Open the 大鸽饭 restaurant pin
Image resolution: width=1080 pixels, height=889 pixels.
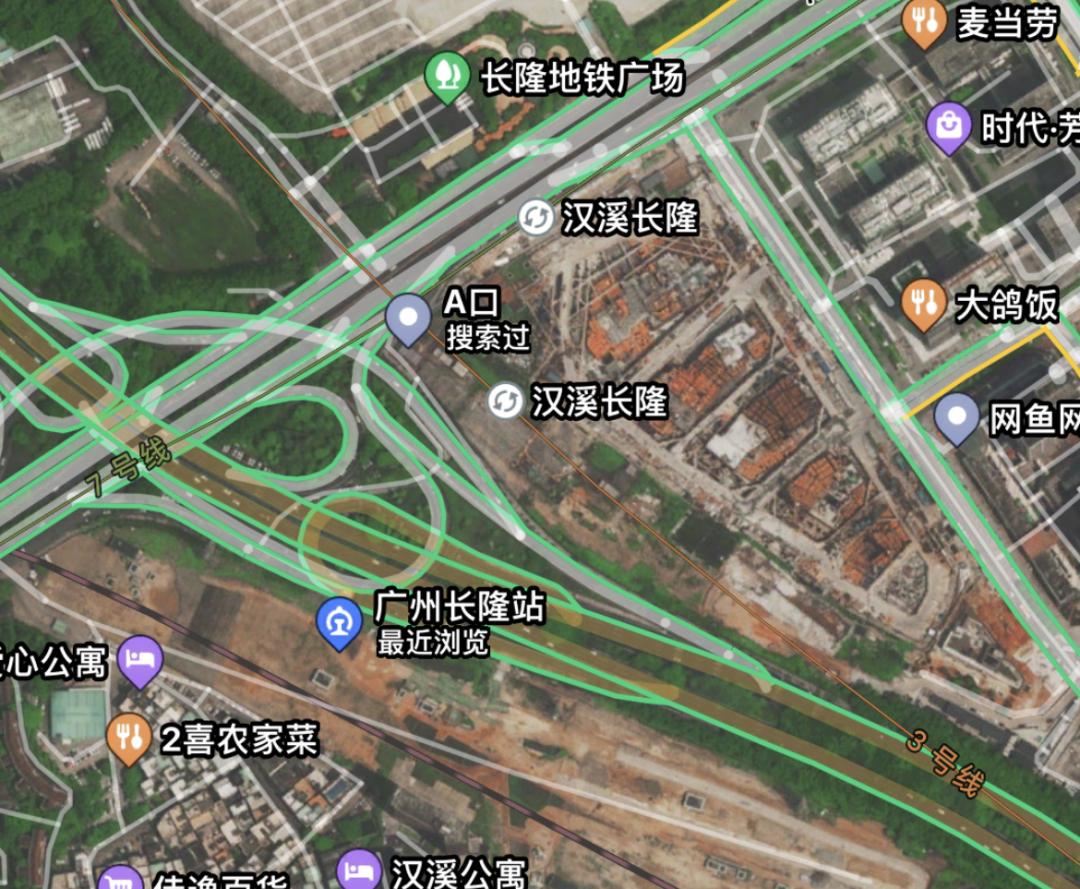[923, 303]
